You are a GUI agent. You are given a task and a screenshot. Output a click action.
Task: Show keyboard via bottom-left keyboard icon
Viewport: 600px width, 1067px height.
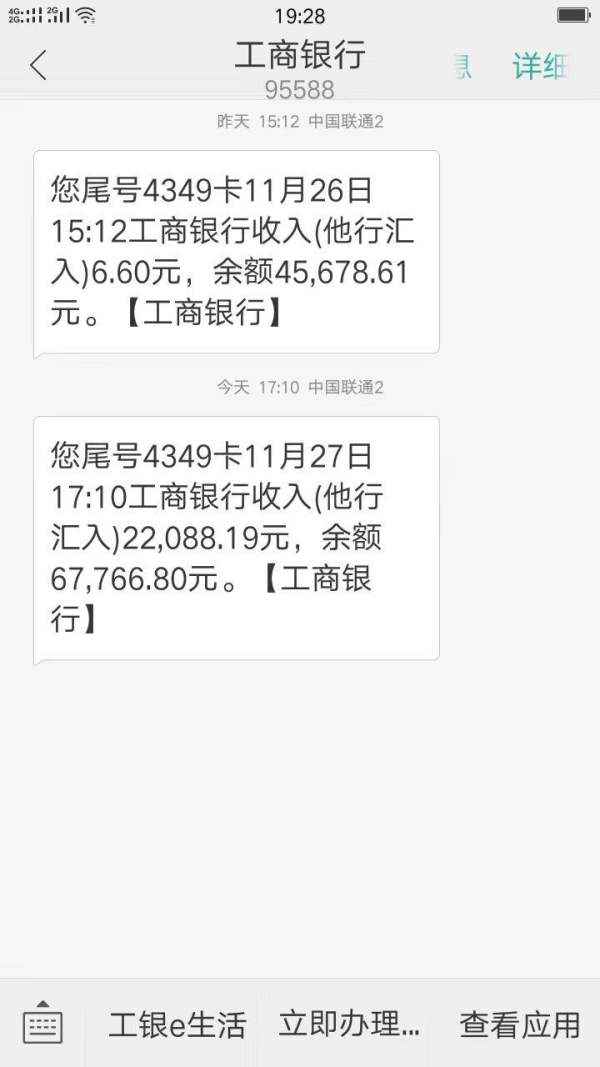(x=43, y=1023)
